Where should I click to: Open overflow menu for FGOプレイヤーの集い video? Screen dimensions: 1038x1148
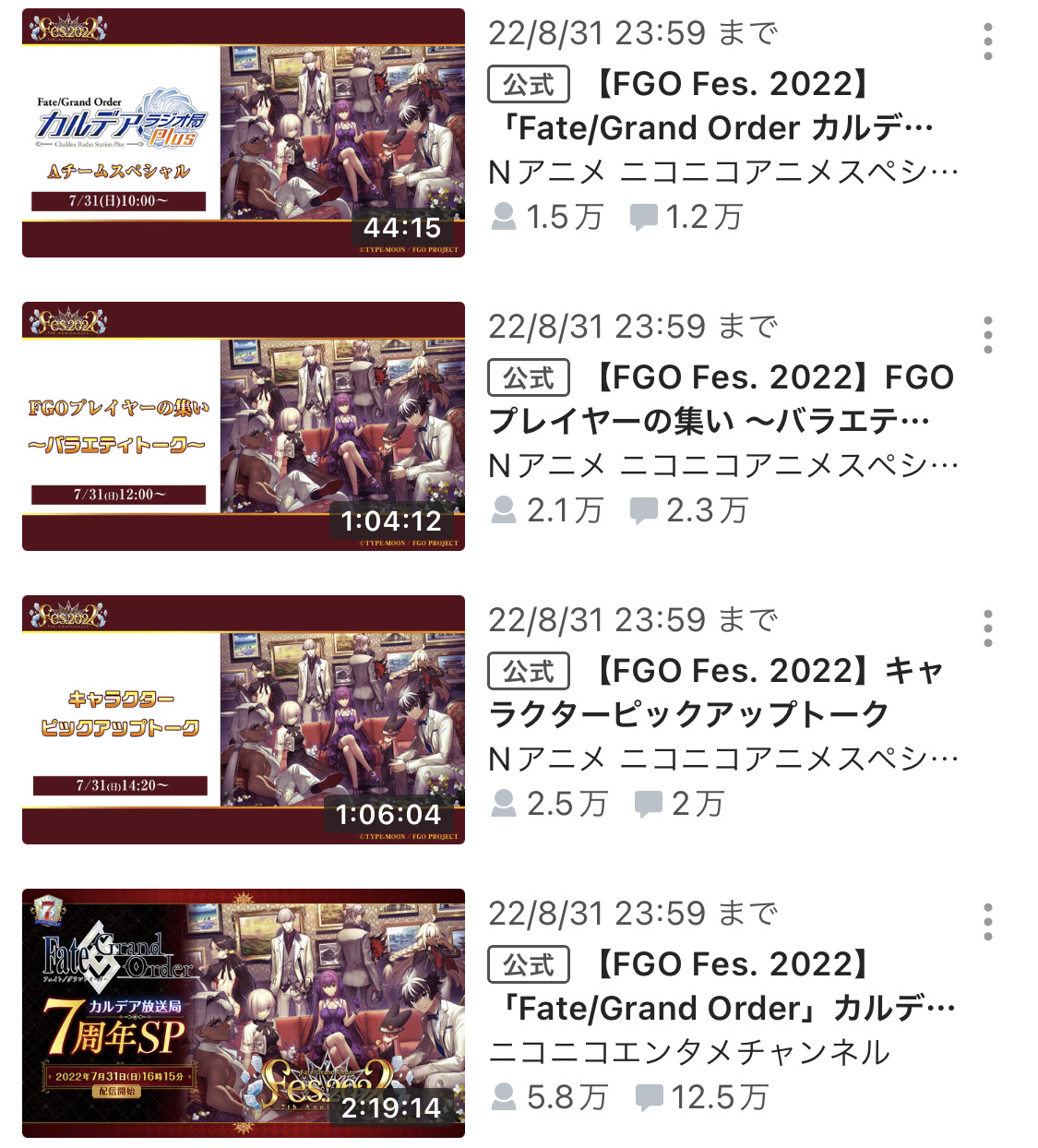[987, 335]
